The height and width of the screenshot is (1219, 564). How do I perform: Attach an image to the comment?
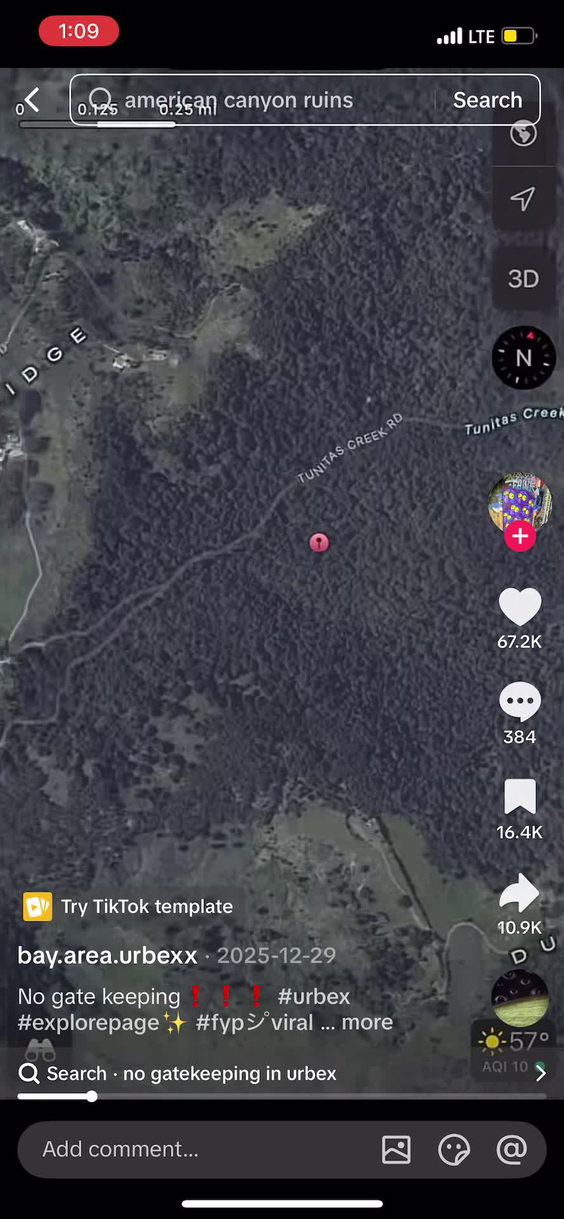click(x=397, y=1150)
